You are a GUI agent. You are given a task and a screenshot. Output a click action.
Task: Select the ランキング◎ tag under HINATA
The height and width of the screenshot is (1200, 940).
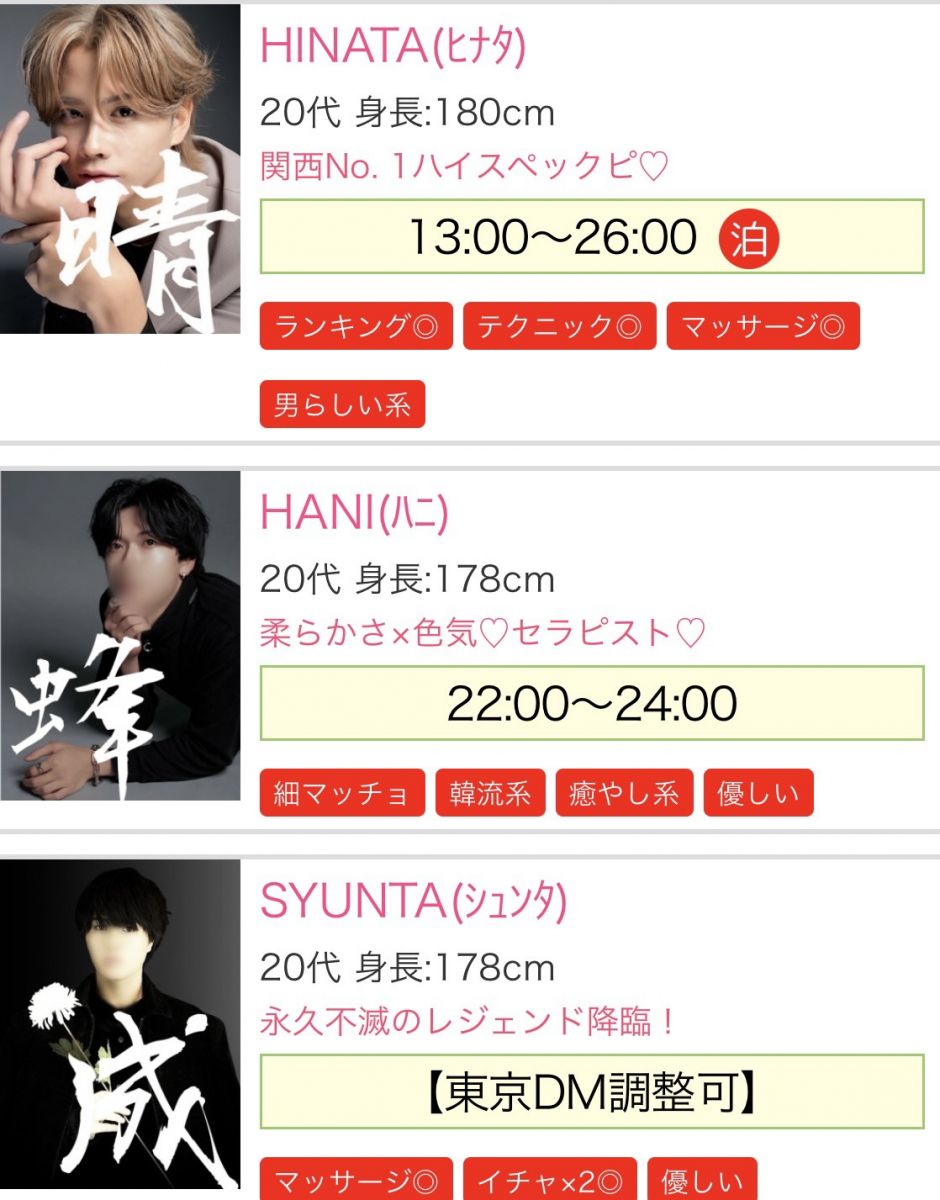point(356,327)
